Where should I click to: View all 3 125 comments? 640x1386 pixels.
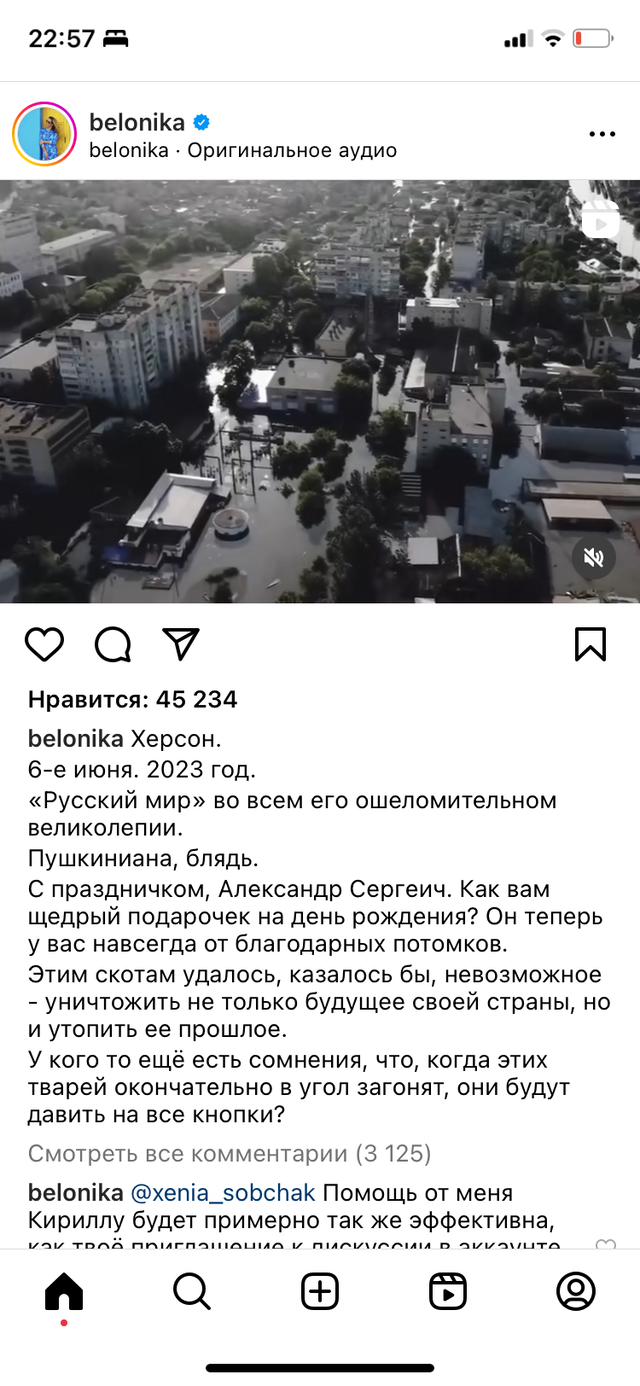click(x=229, y=1153)
